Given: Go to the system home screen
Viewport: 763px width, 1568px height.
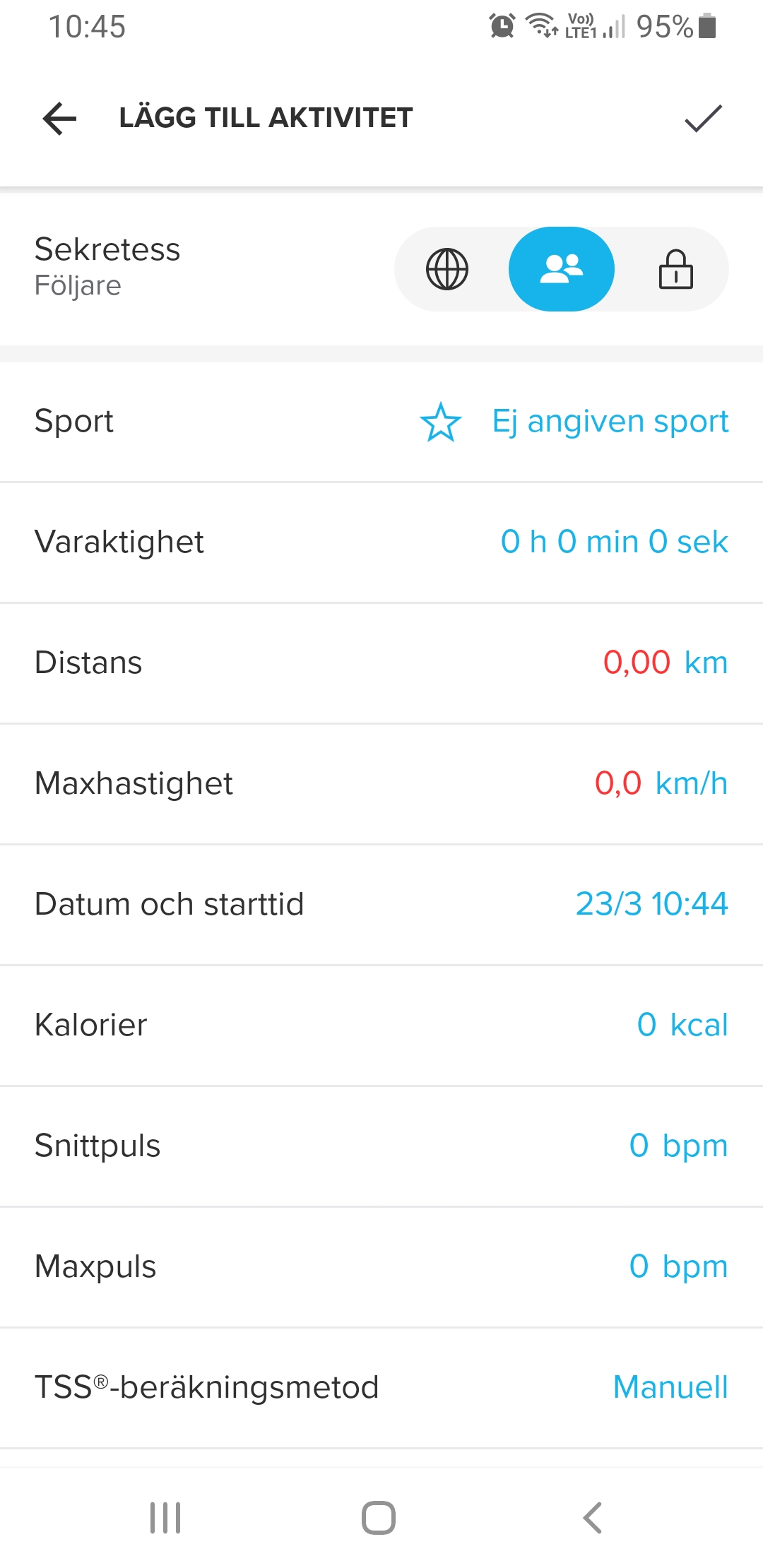Looking at the screenshot, I should point(379,1517).
